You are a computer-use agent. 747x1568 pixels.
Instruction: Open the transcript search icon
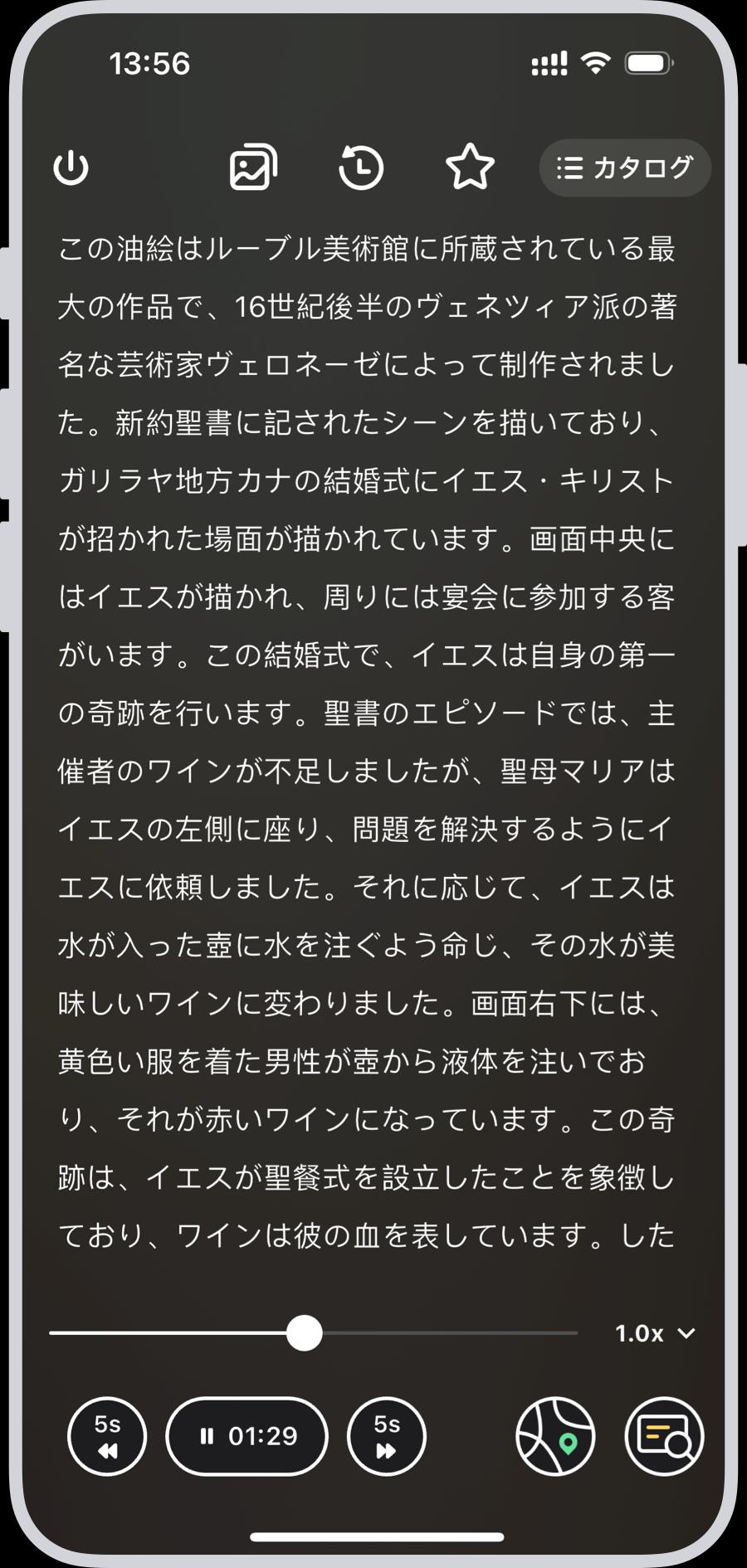(664, 1436)
